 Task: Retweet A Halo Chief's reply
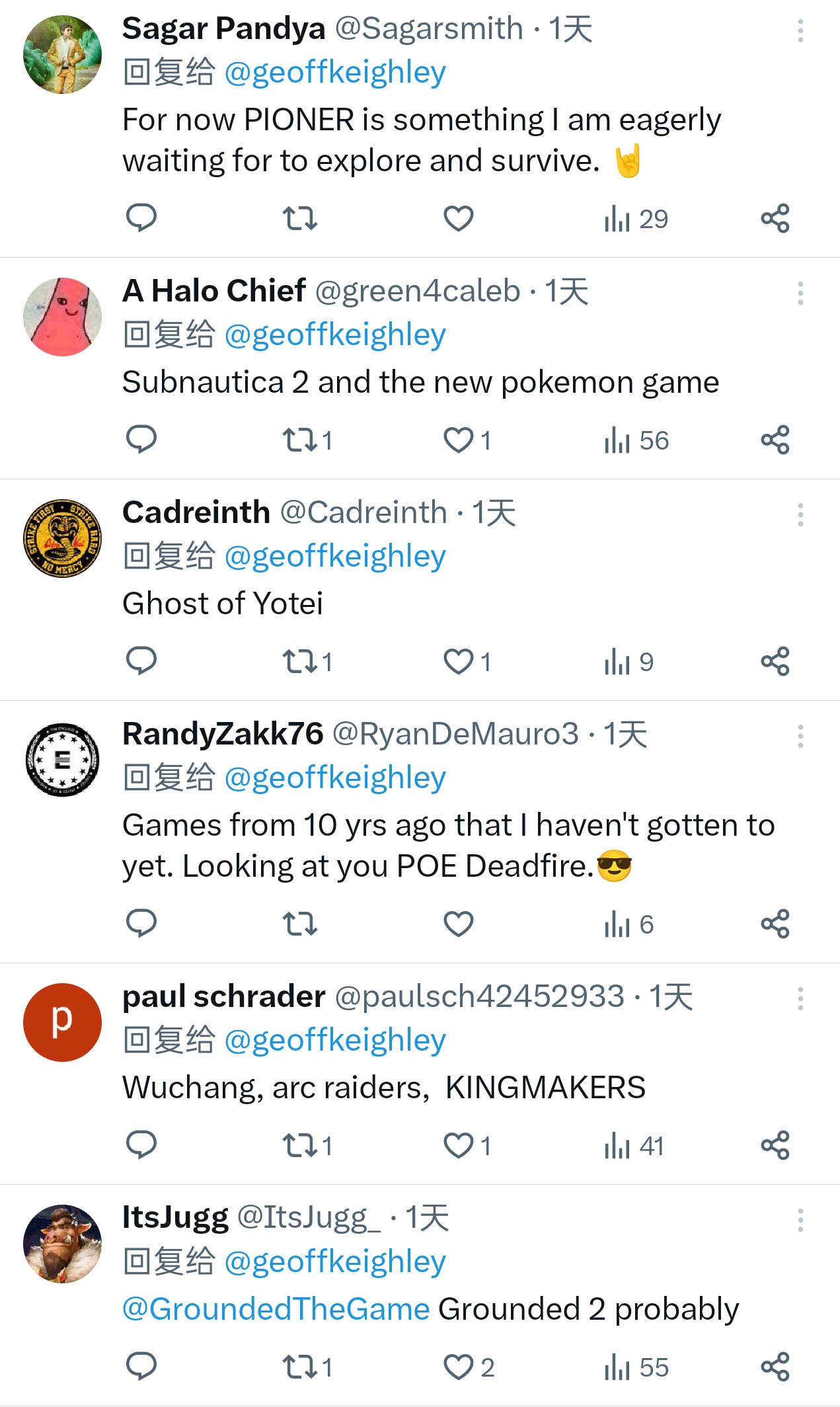301,440
